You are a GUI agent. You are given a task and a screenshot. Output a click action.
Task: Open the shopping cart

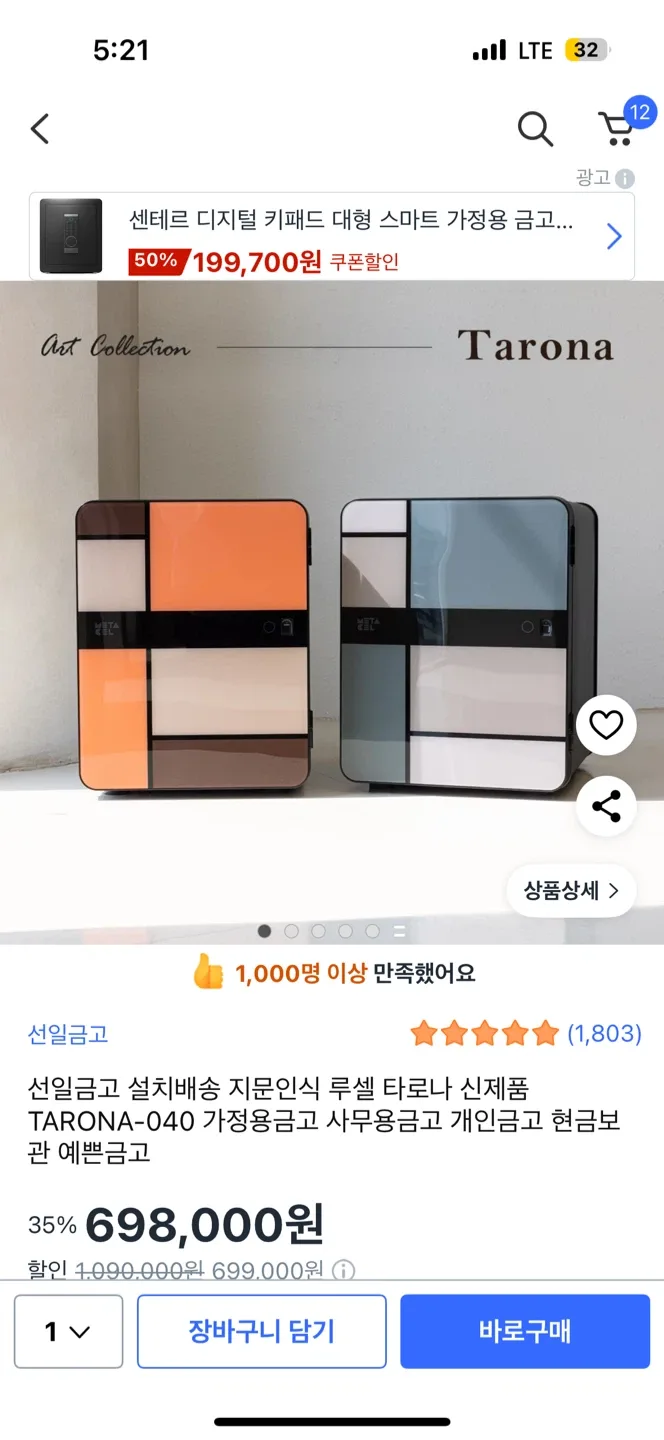click(x=617, y=129)
